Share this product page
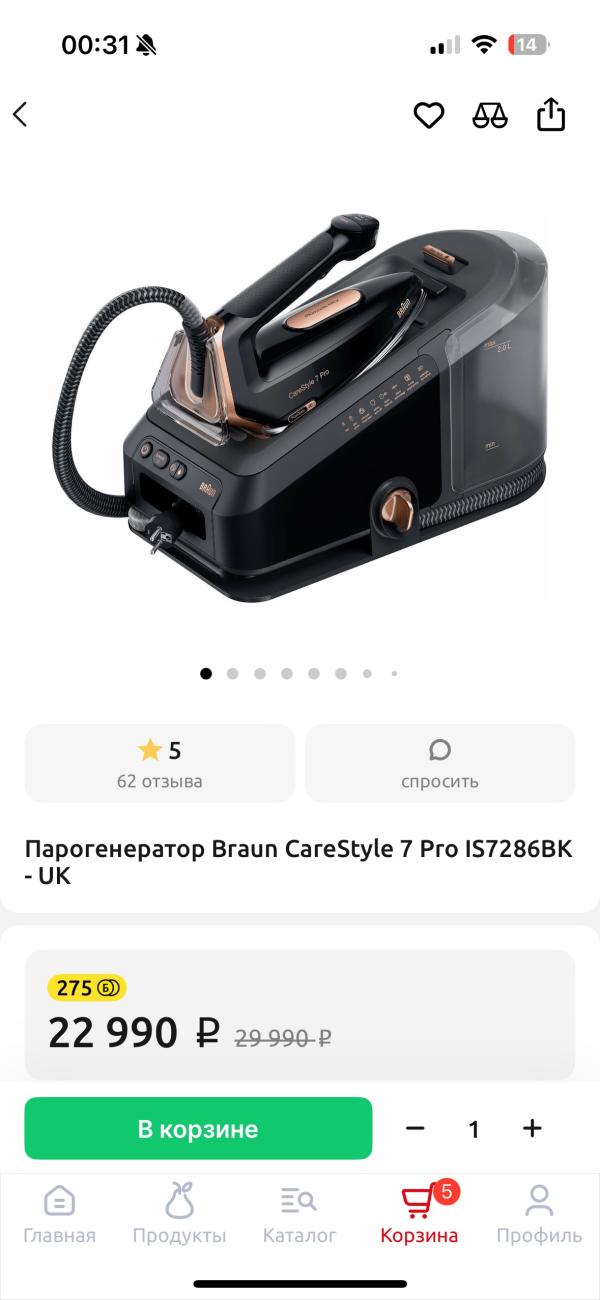600x1300 pixels. click(551, 114)
